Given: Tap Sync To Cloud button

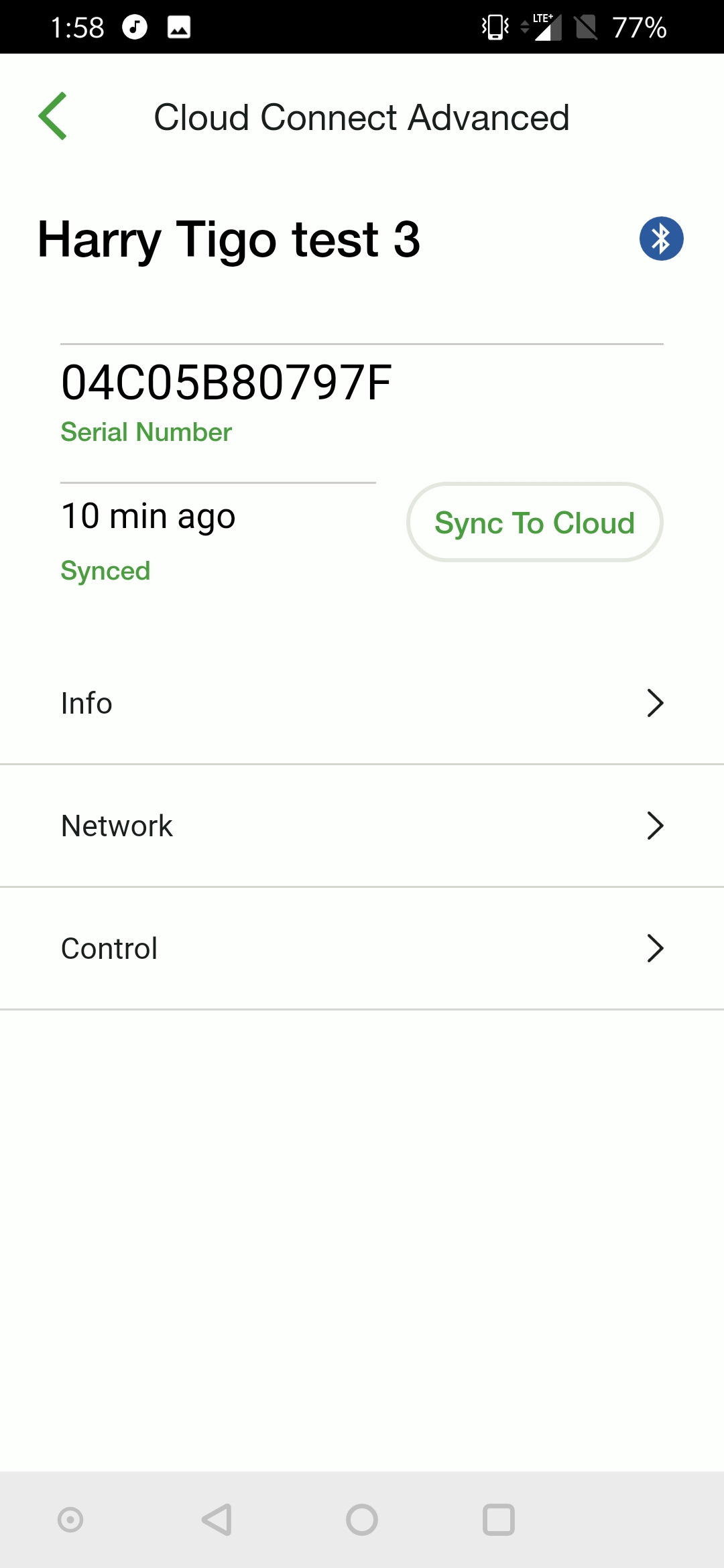Looking at the screenshot, I should [x=534, y=522].
